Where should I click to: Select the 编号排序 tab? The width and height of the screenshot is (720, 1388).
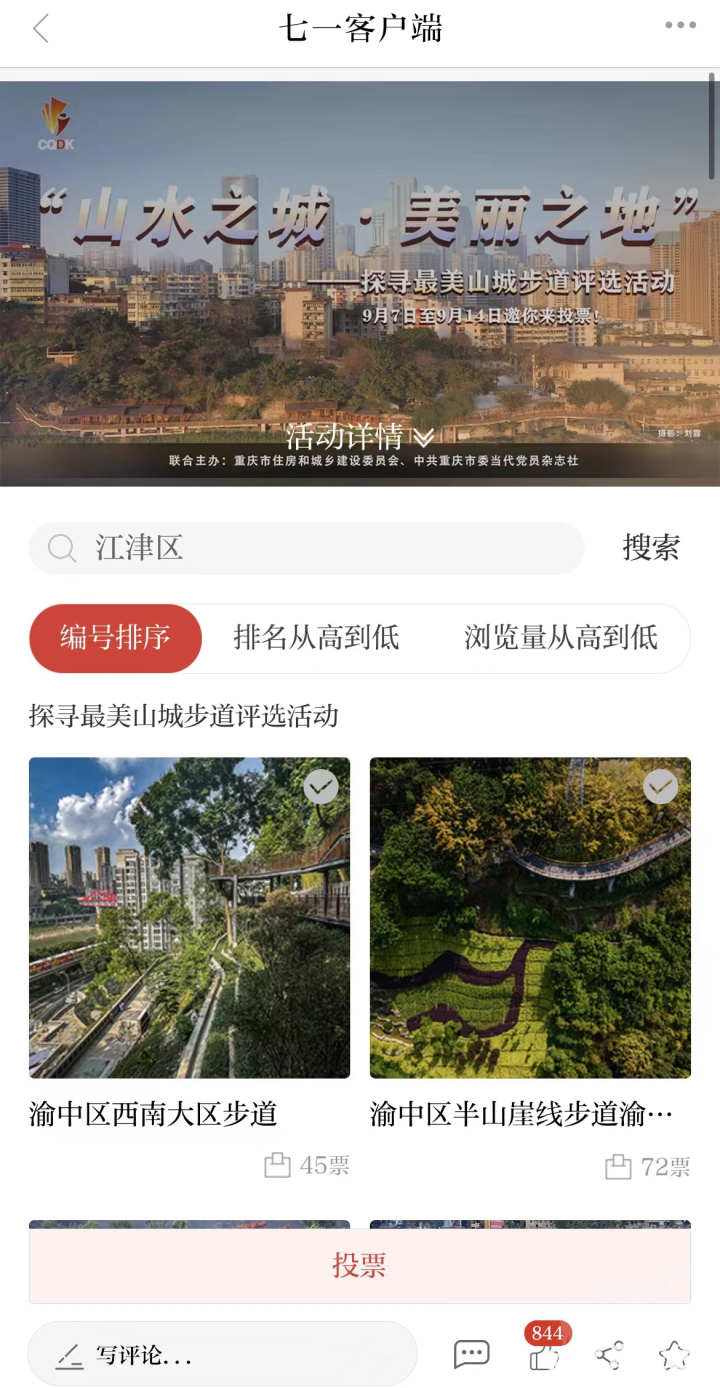tap(115, 638)
